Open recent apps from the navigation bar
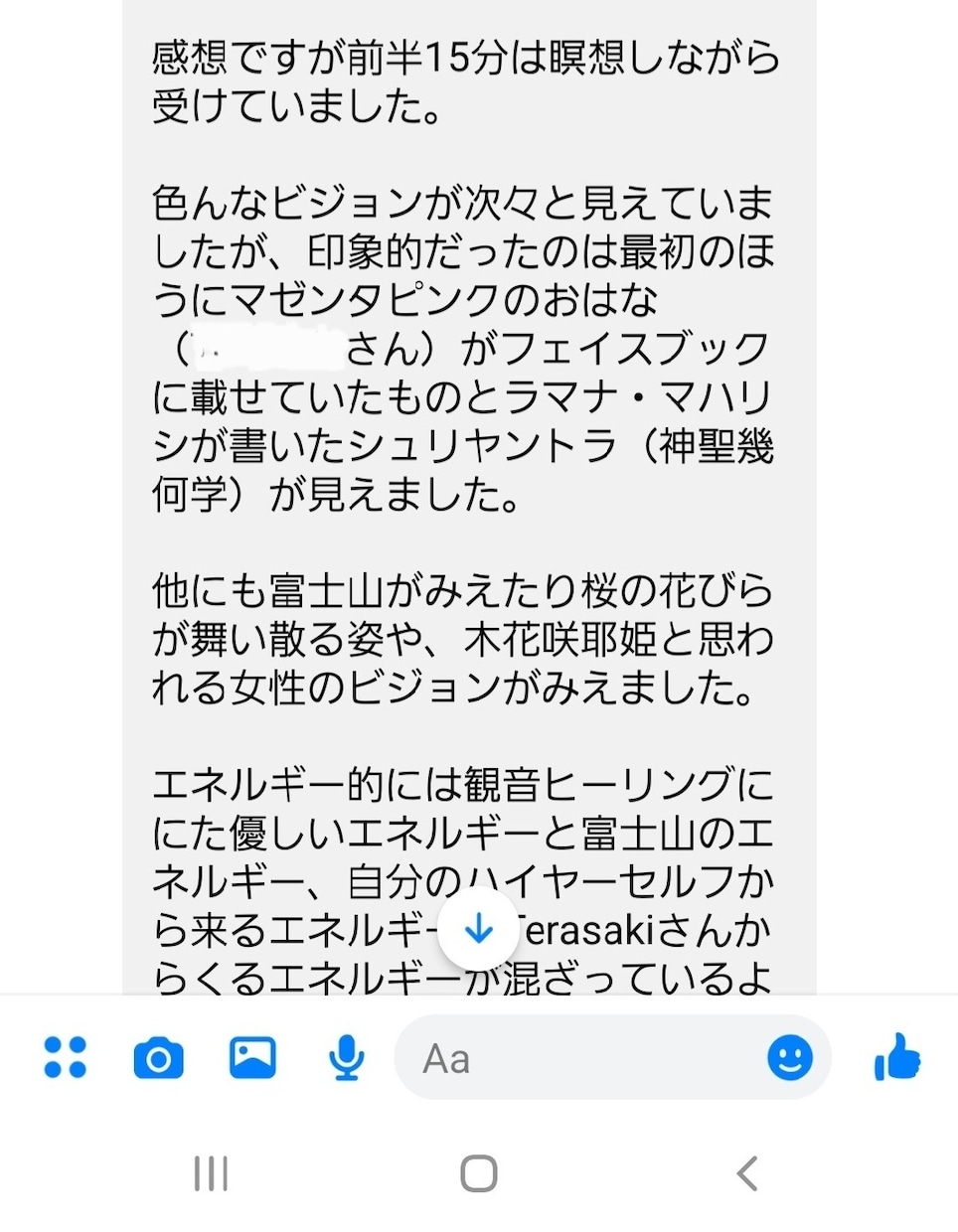958x1232 pixels. pos(211,1173)
